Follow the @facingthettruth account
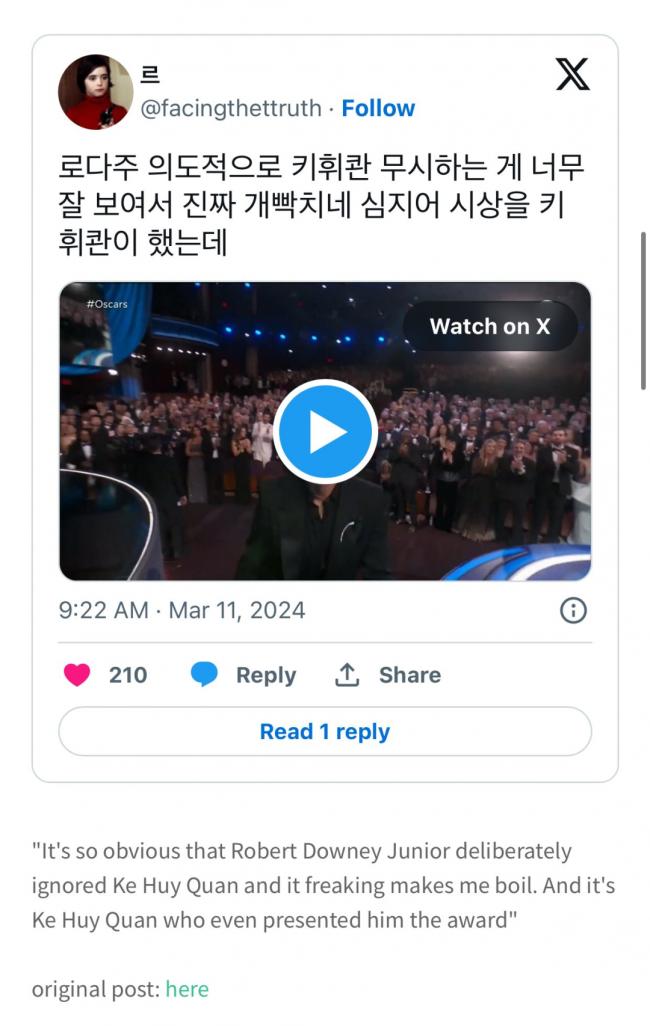The height and width of the screenshot is (1026, 650). tap(378, 108)
